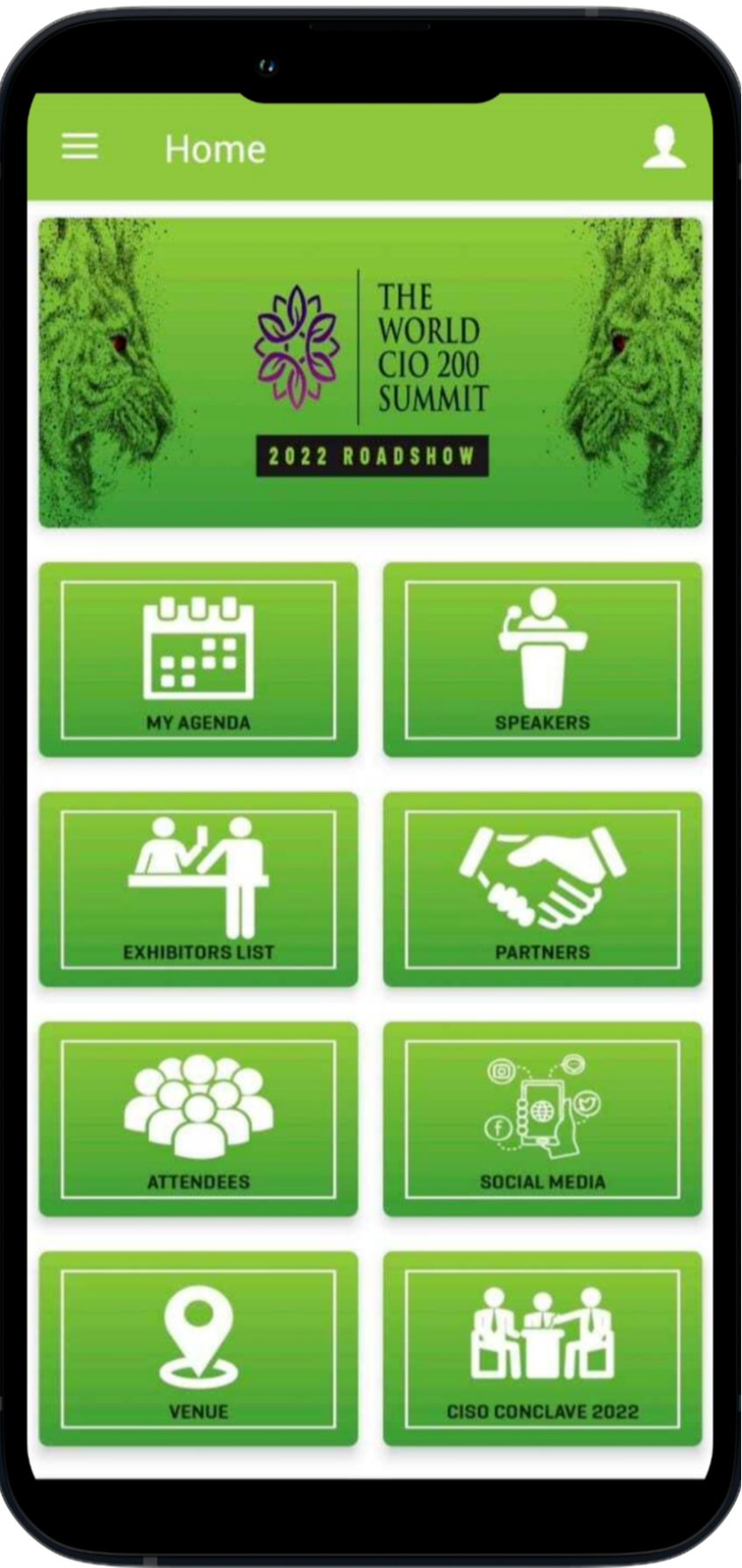The image size is (742, 1568).
Task: Go to the Partners tile
Action: click(x=542, y=889)
